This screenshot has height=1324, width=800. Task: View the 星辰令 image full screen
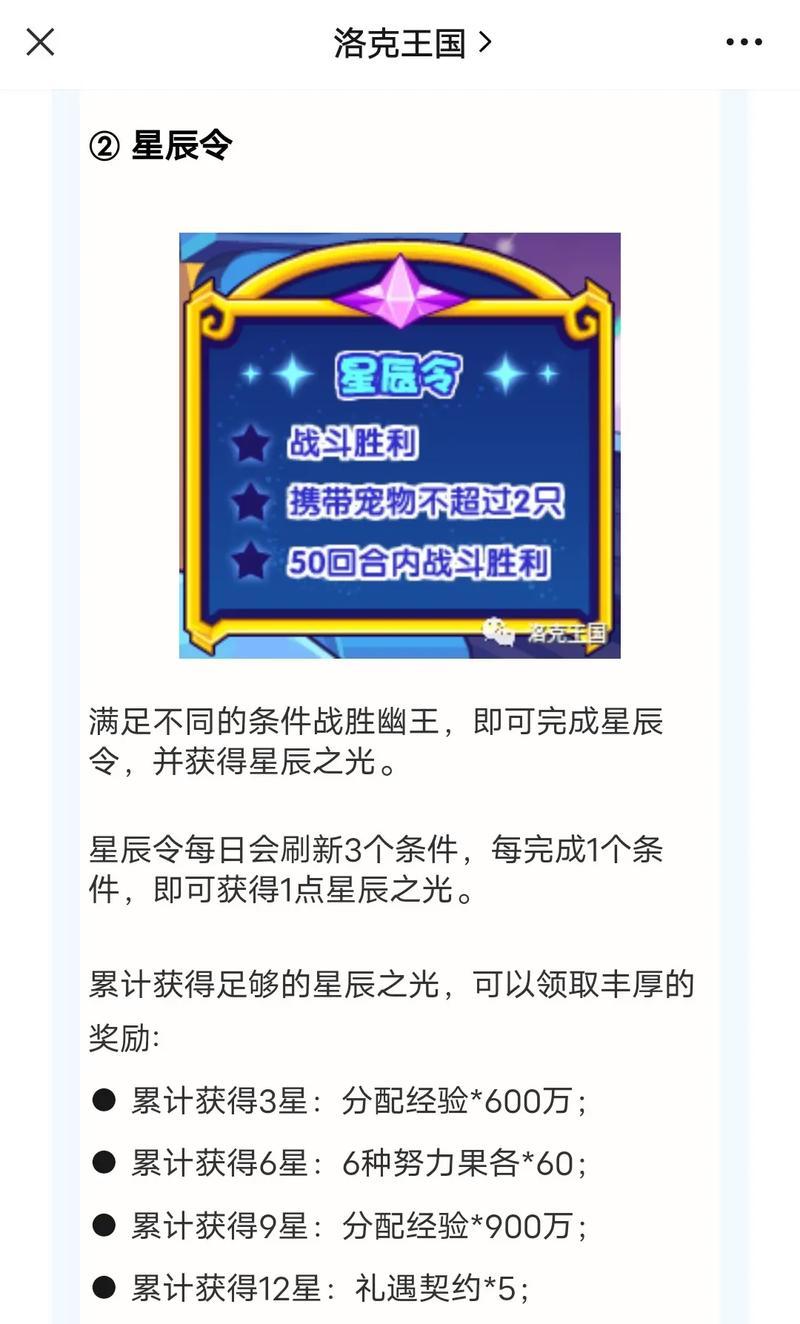[x=399, y=445]
